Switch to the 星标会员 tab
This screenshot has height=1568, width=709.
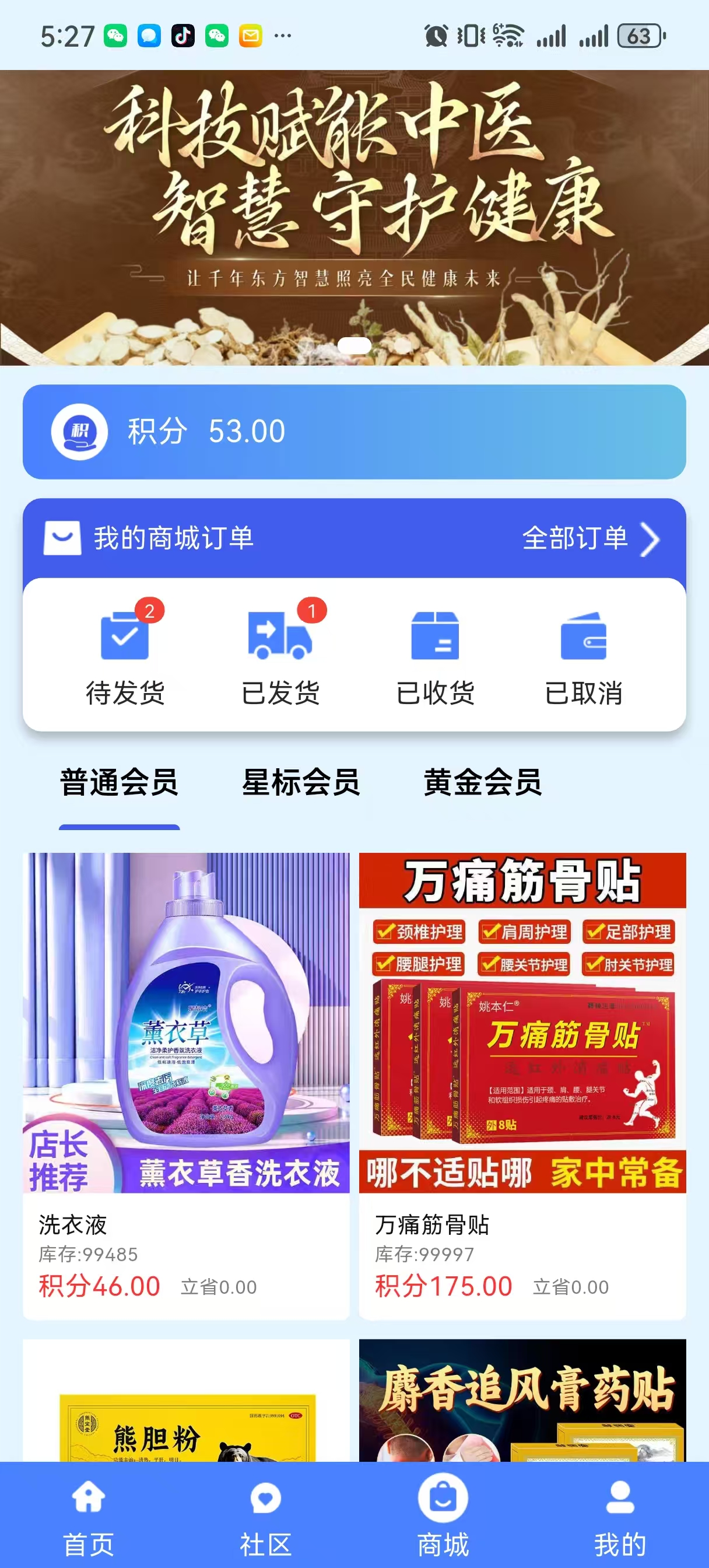click(301, 783)
